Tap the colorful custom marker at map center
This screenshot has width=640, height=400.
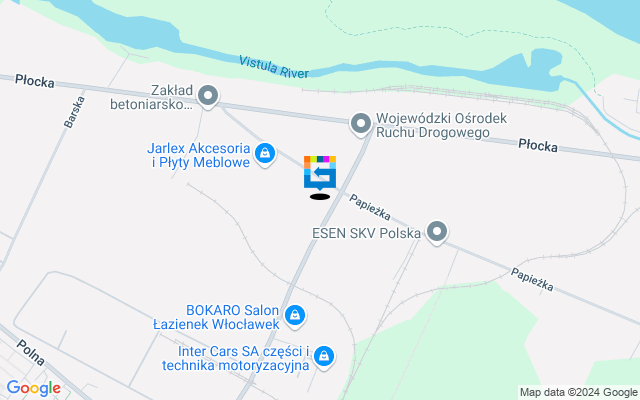click(x=320, y=174)
